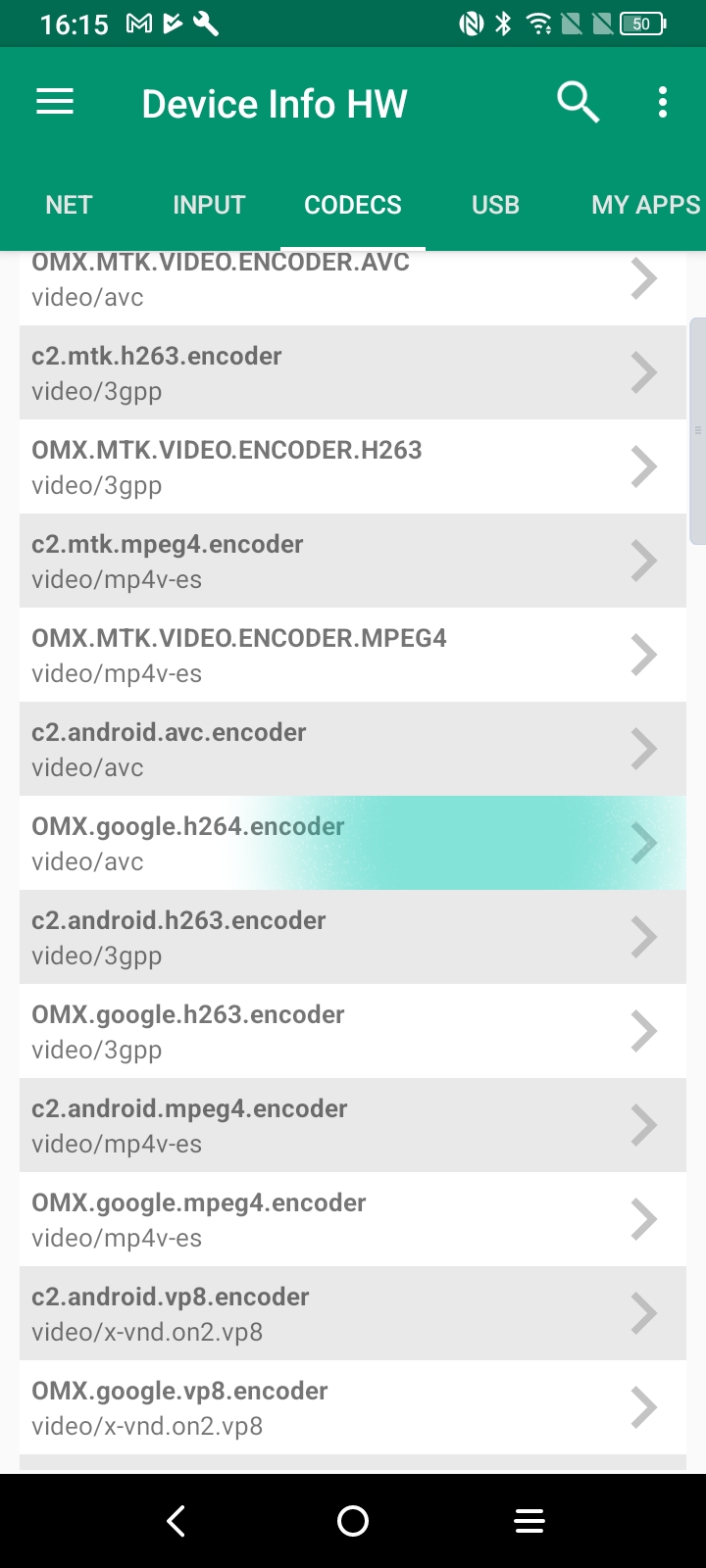This screenshot has height=1568, width=706.
Task: Open c2.mtk.h263.encoder codec details
Action: tap(353, 372)
